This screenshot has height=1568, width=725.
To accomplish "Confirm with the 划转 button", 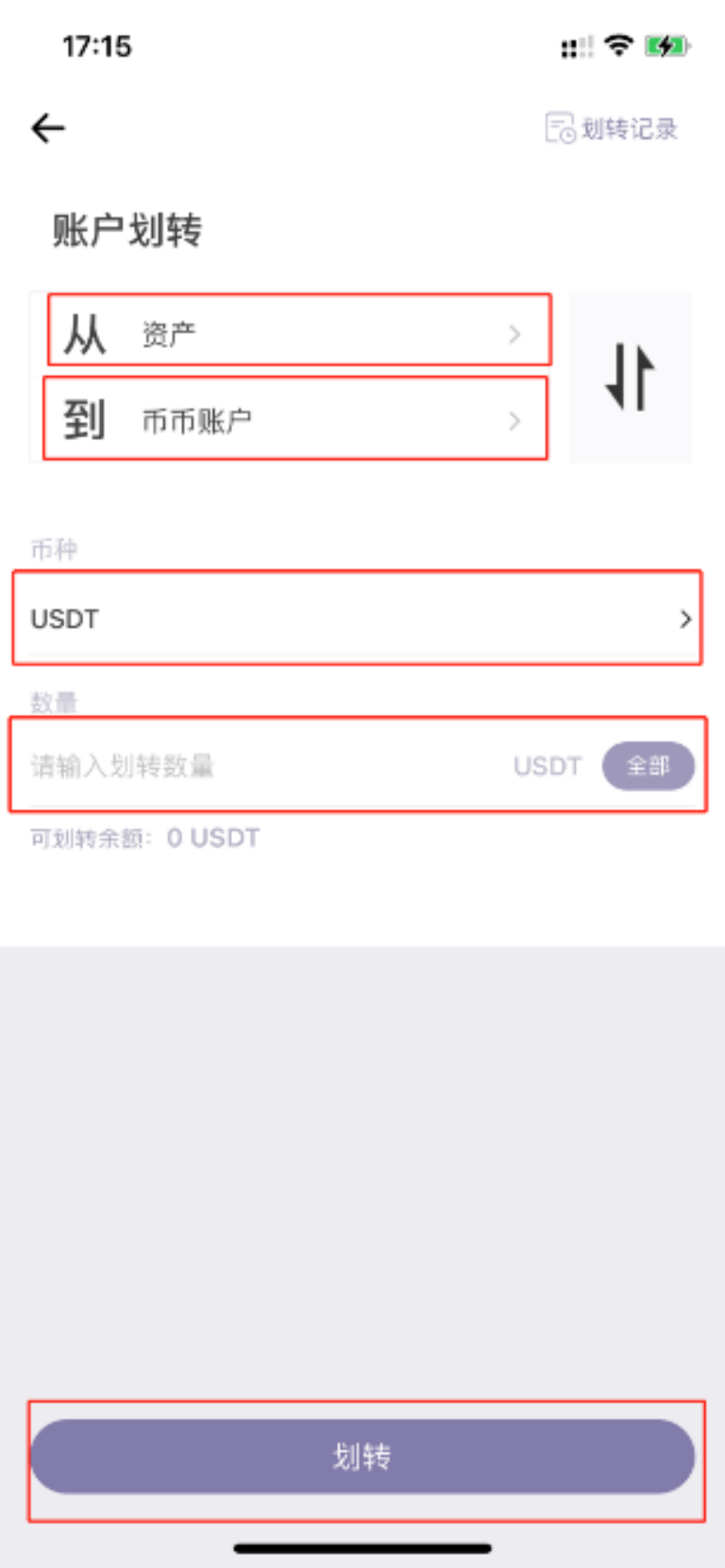I will point(362,1456).
